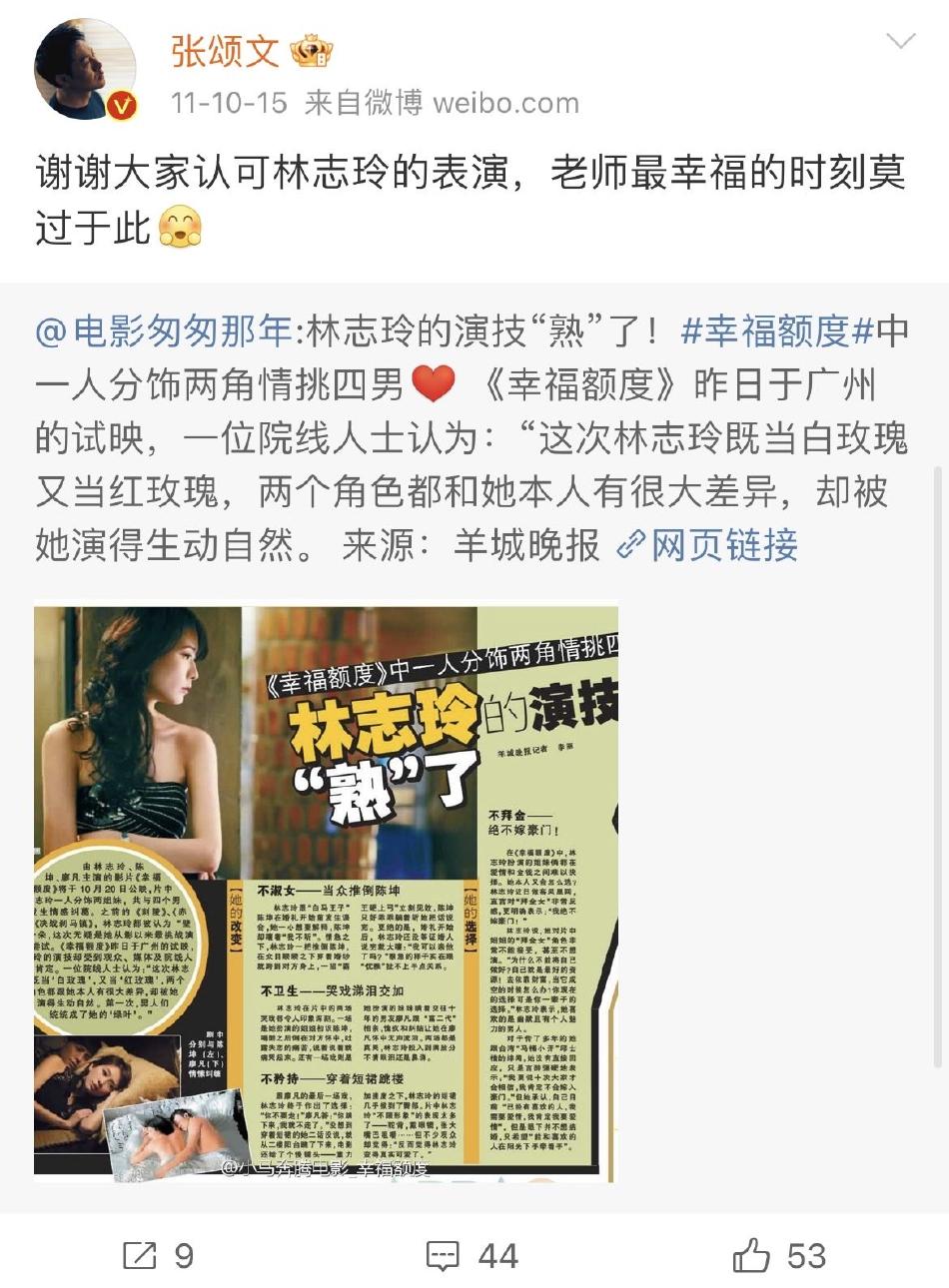Repost this Weibo post

(157, 1255)
